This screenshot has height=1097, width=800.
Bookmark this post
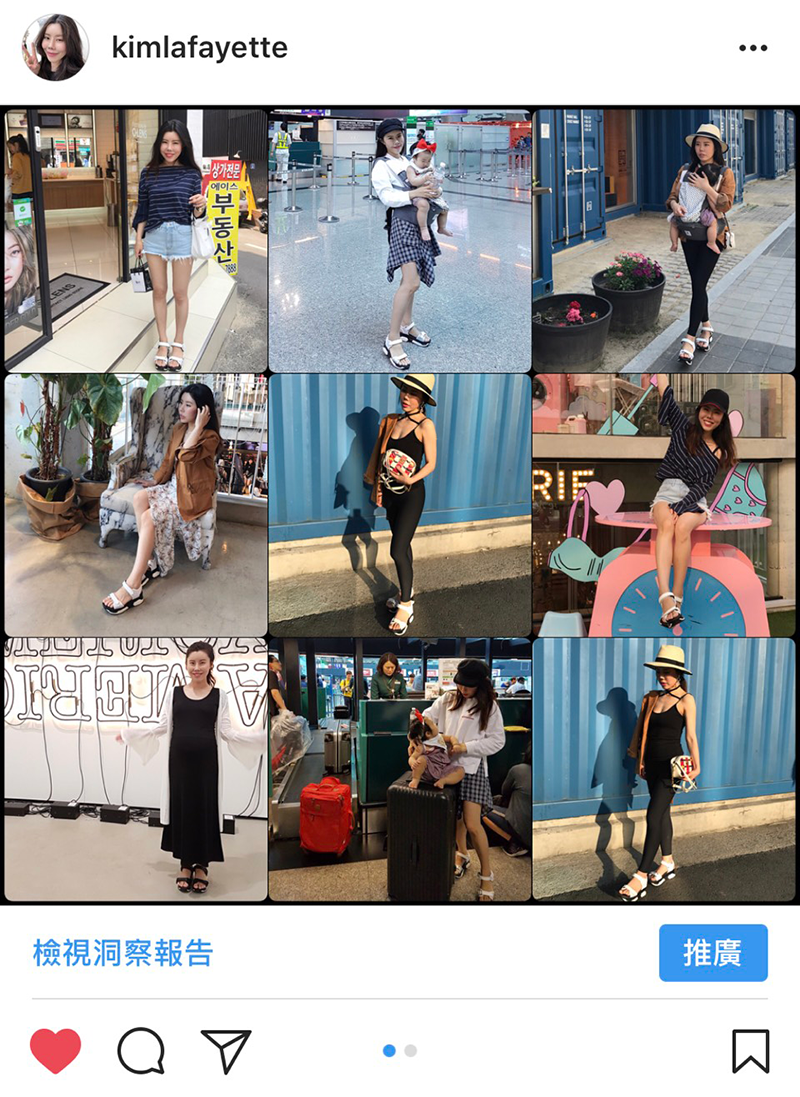(750, 1051)
